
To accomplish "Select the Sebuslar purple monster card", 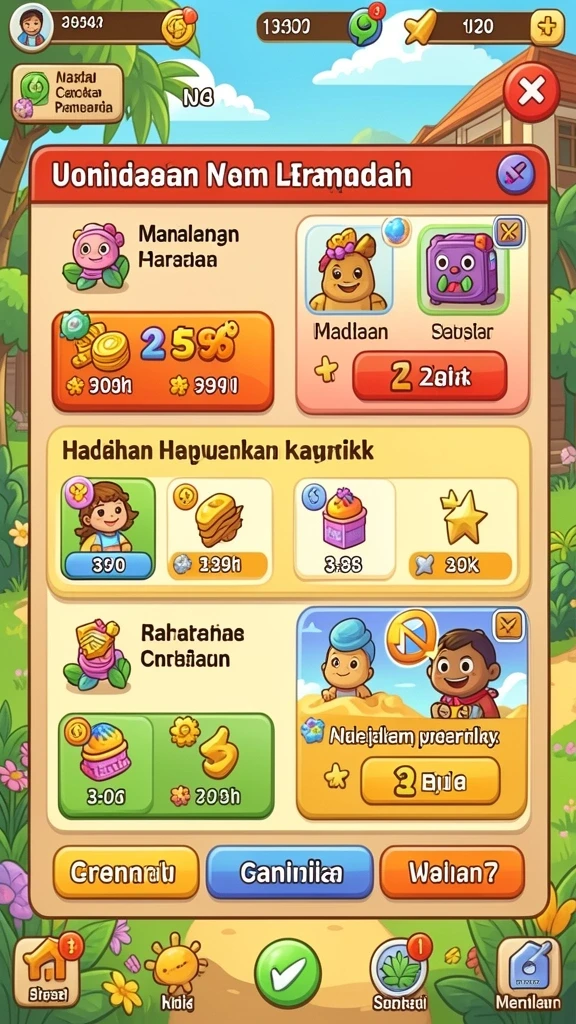I will [461, 283].
